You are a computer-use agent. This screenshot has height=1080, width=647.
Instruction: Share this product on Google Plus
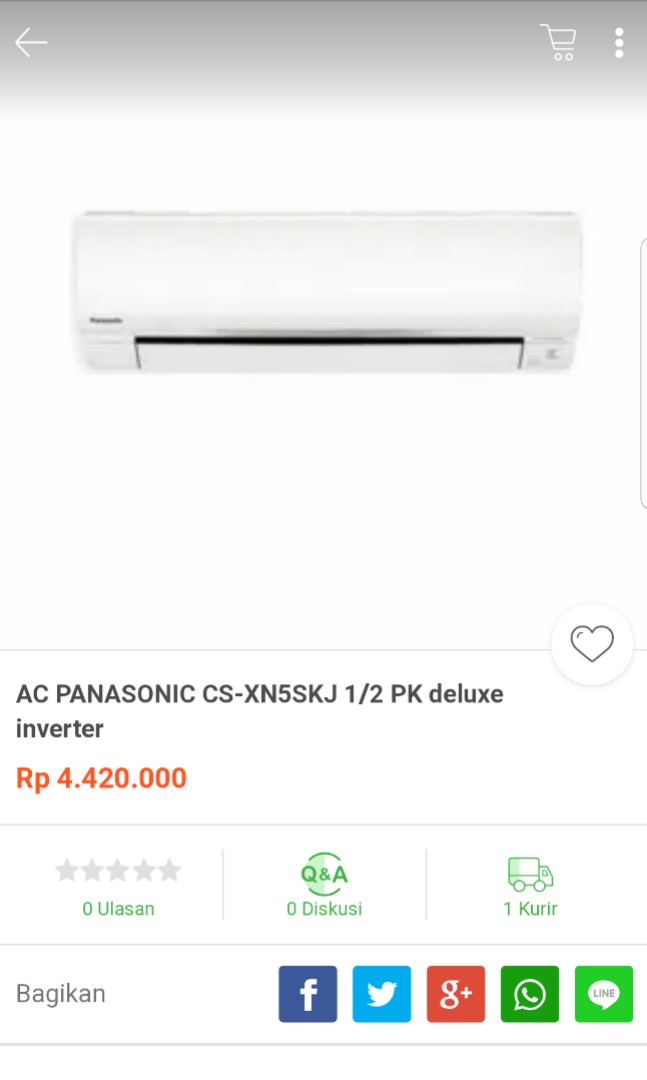coord(456,994)
